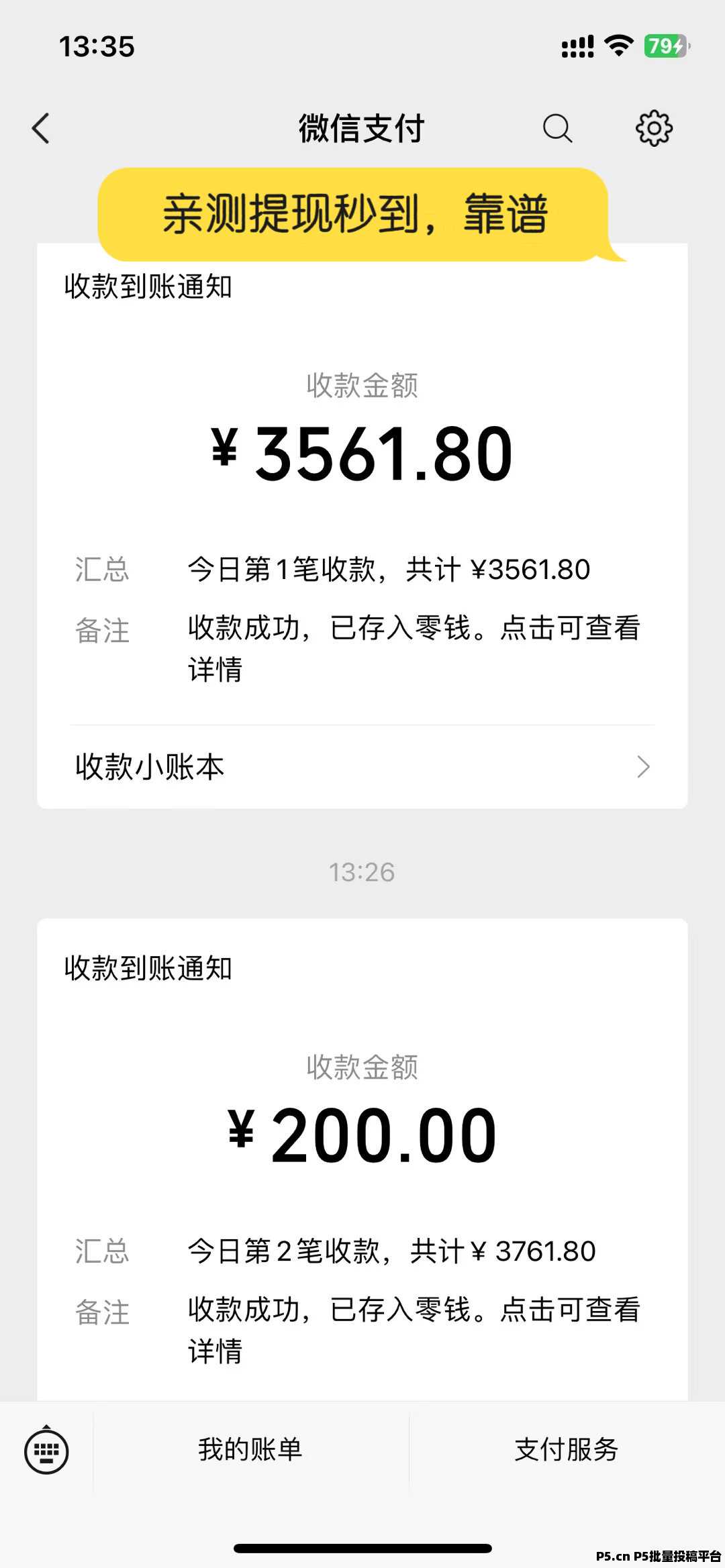Open 收款小账本 row
The height and width of the screenshot is (1568, 725).
pos(362,767)
